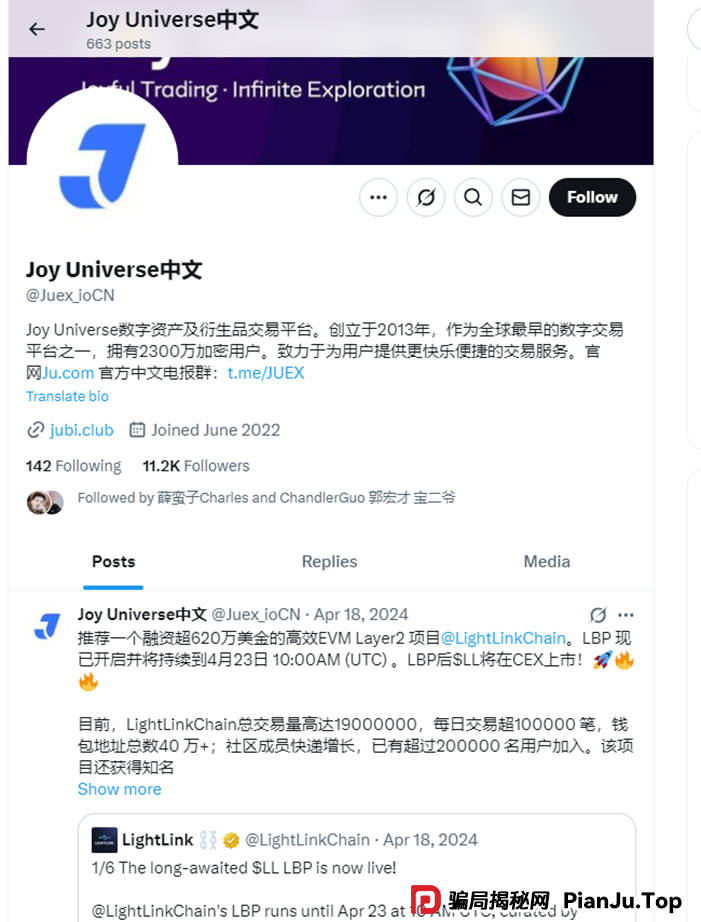Open the profile more options menu
Image resolution: width=701 pixels, height=922 pixels.
378,197
